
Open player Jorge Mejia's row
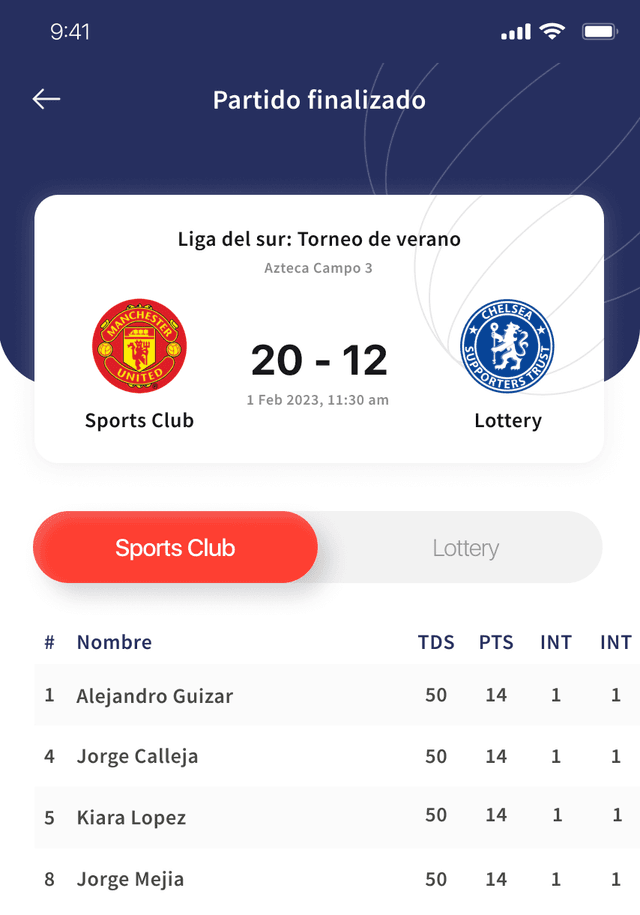tap(337, 879)
